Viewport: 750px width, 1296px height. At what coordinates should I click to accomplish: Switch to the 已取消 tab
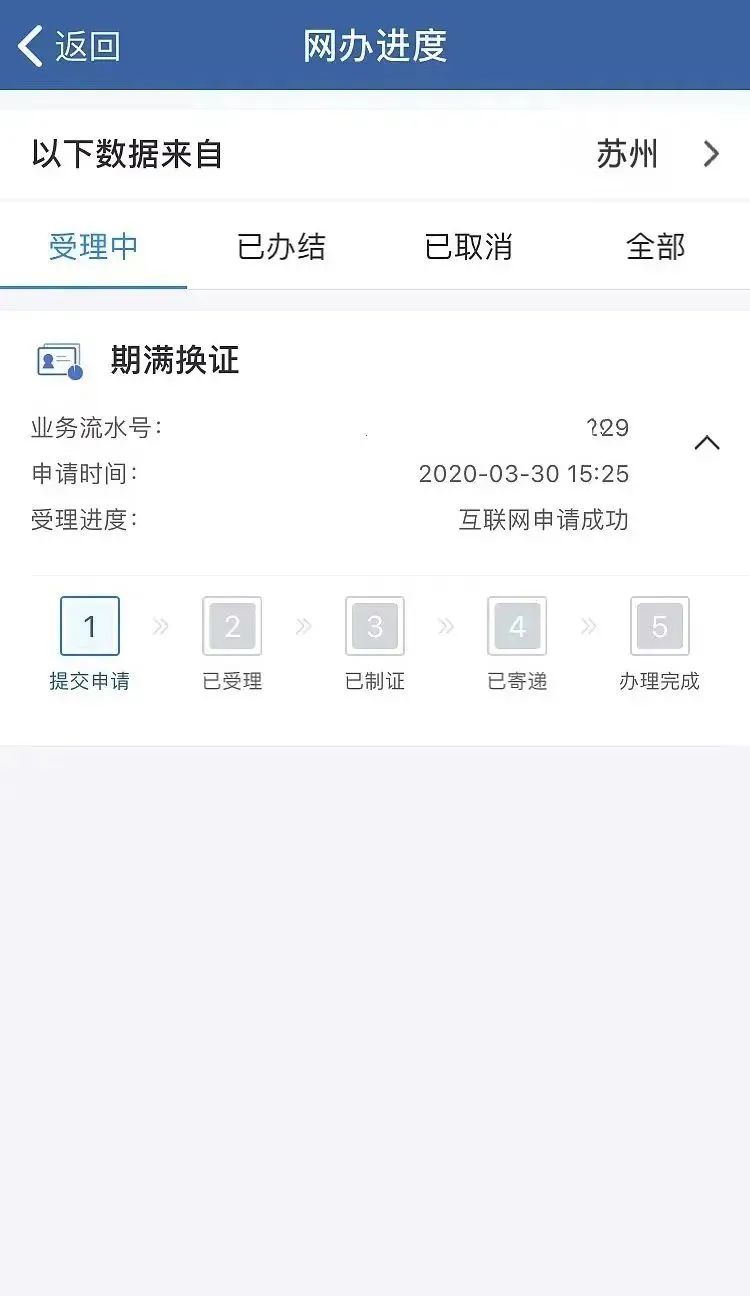pyautogui.click(x=468, y=246)
